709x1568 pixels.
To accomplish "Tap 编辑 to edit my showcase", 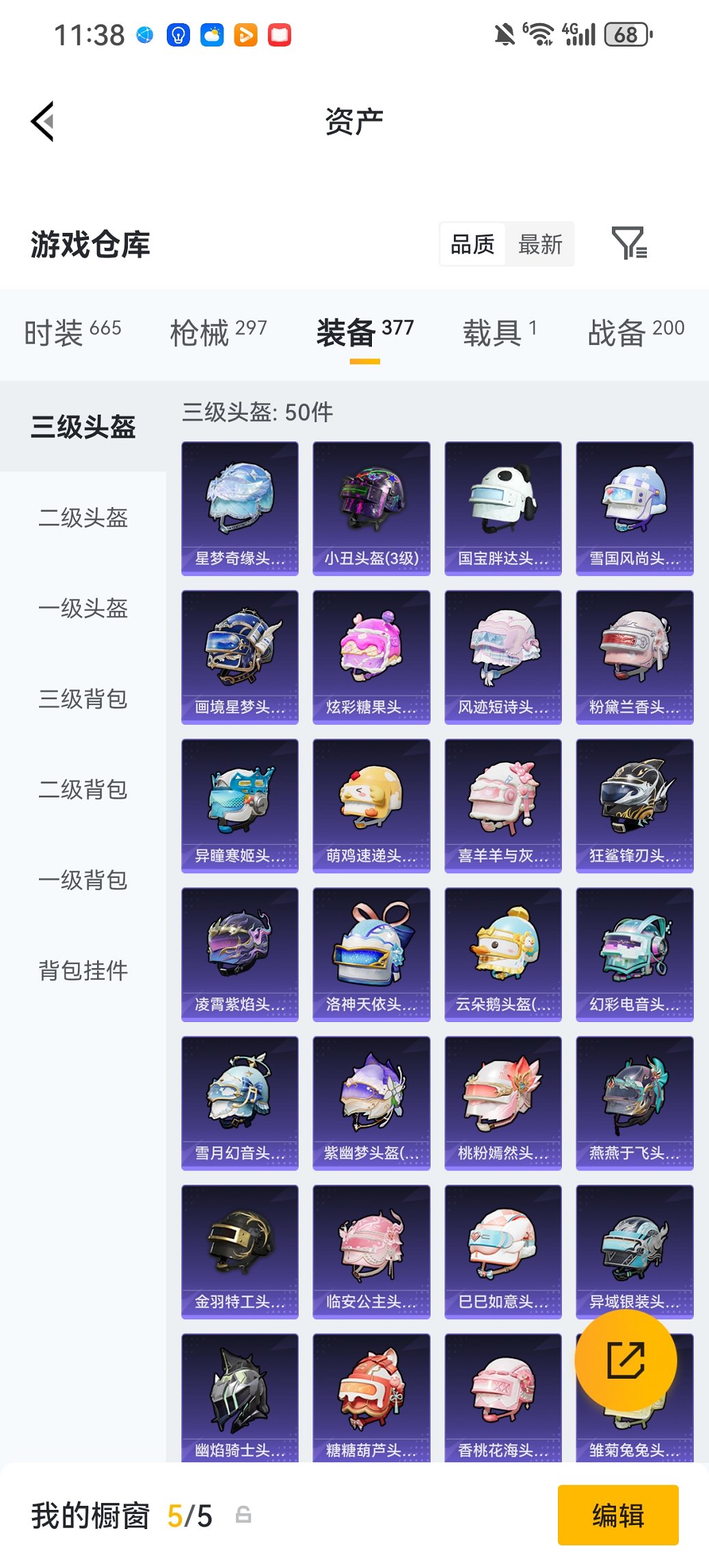I will (618, 1515).
